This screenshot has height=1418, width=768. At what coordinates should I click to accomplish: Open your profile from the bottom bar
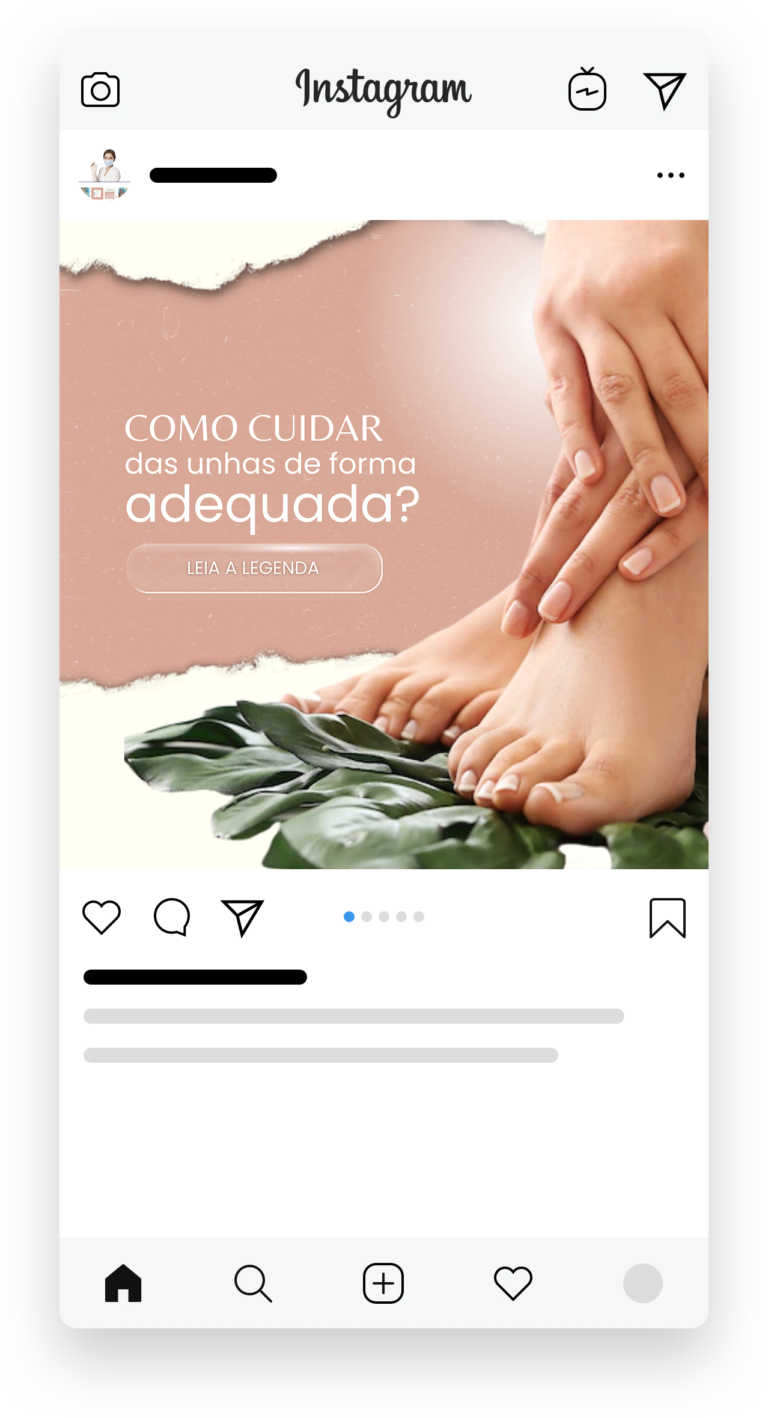643,1283
